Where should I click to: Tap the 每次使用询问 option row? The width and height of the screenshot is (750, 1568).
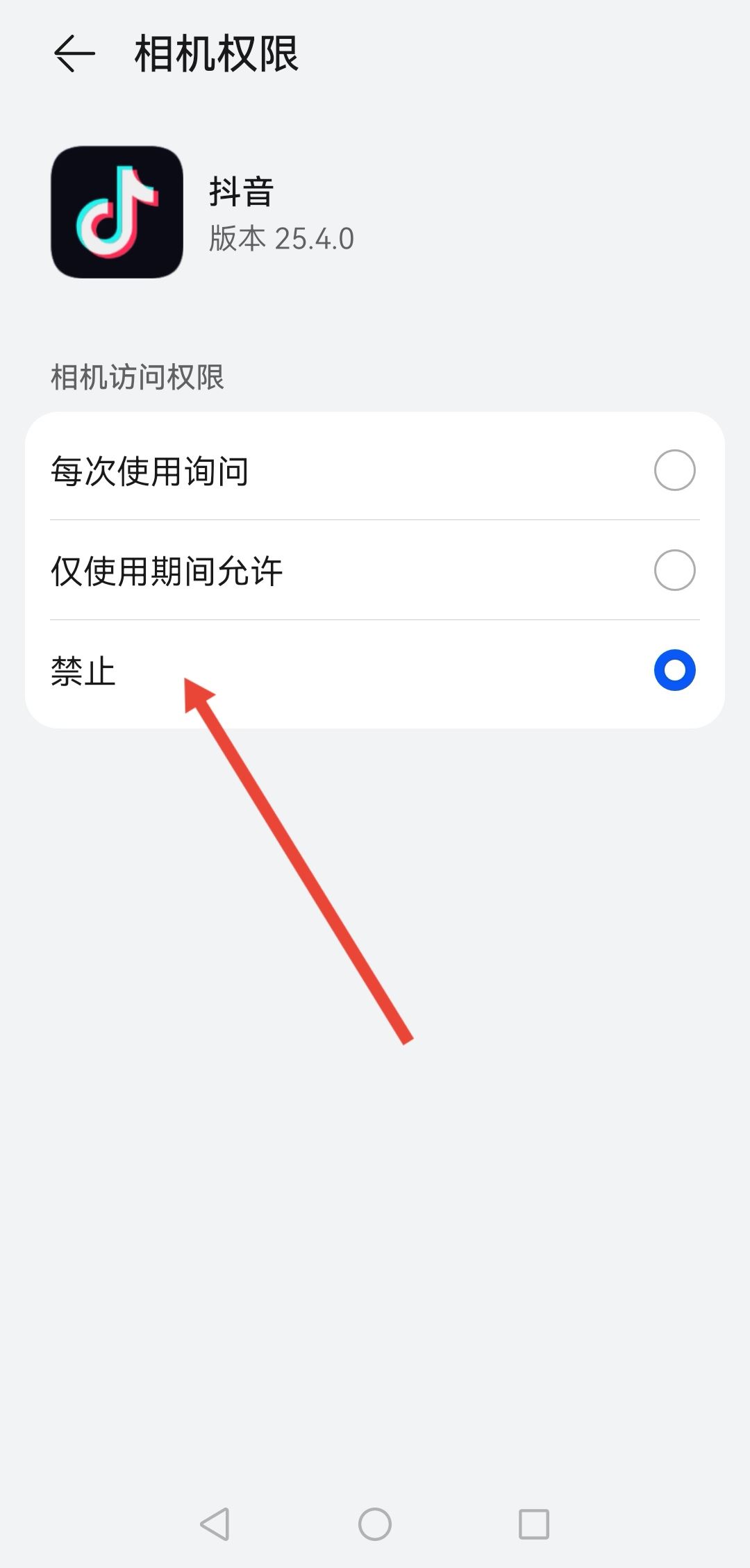click(278, 470)
